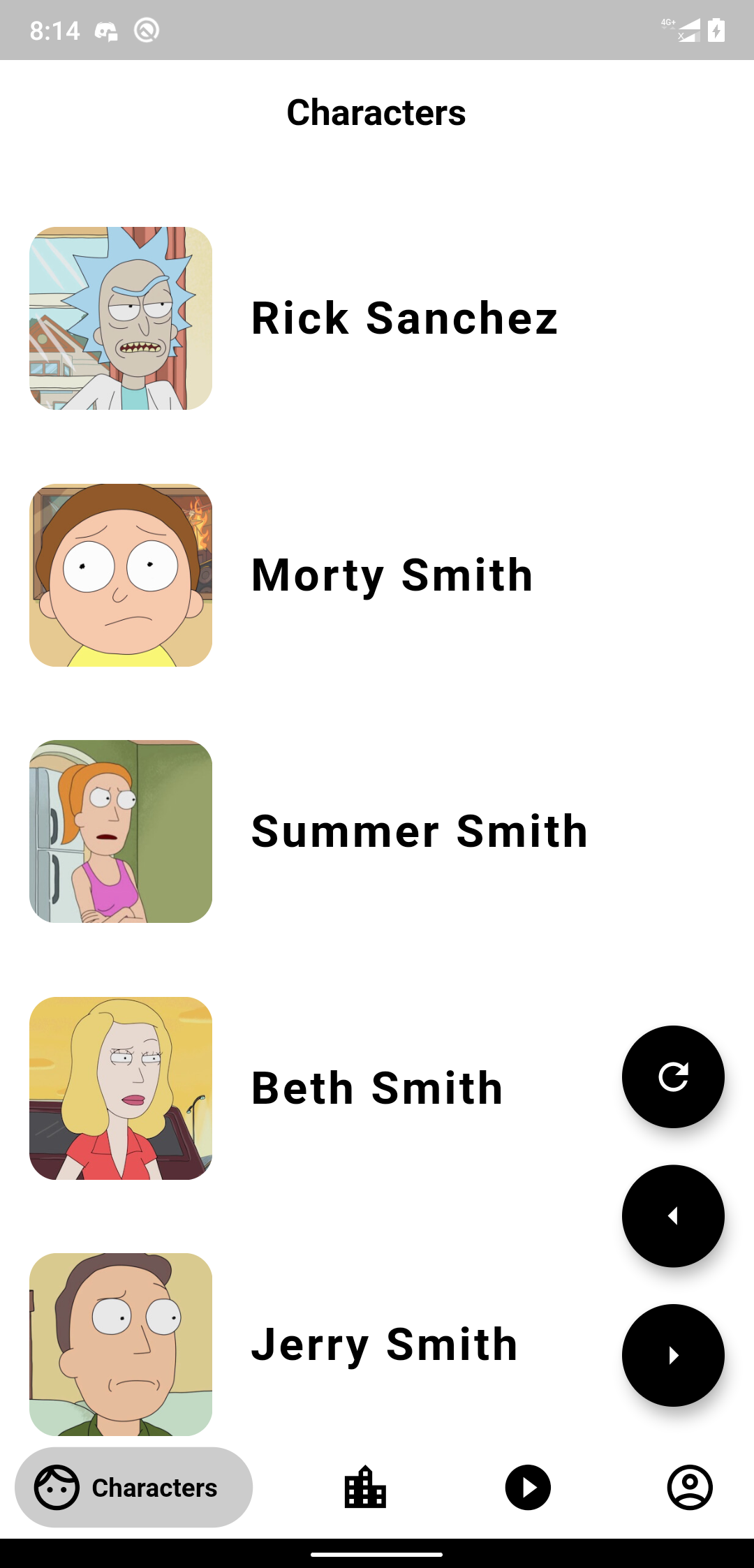Switch to the locations building tab
The width and height of the screenshot is (754, 1568).
365,1487
